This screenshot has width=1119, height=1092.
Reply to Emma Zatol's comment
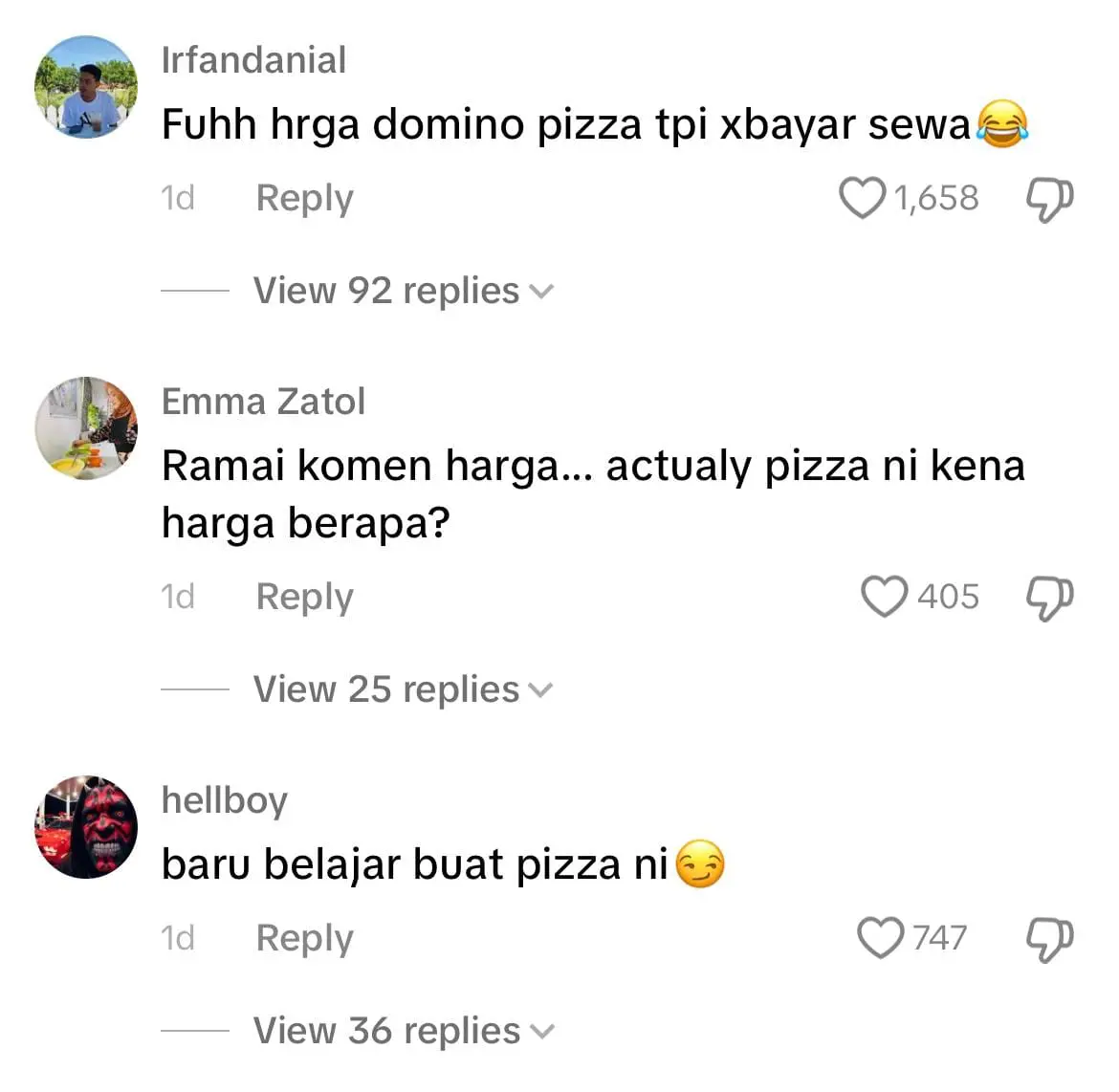click(x=304, y=597)
